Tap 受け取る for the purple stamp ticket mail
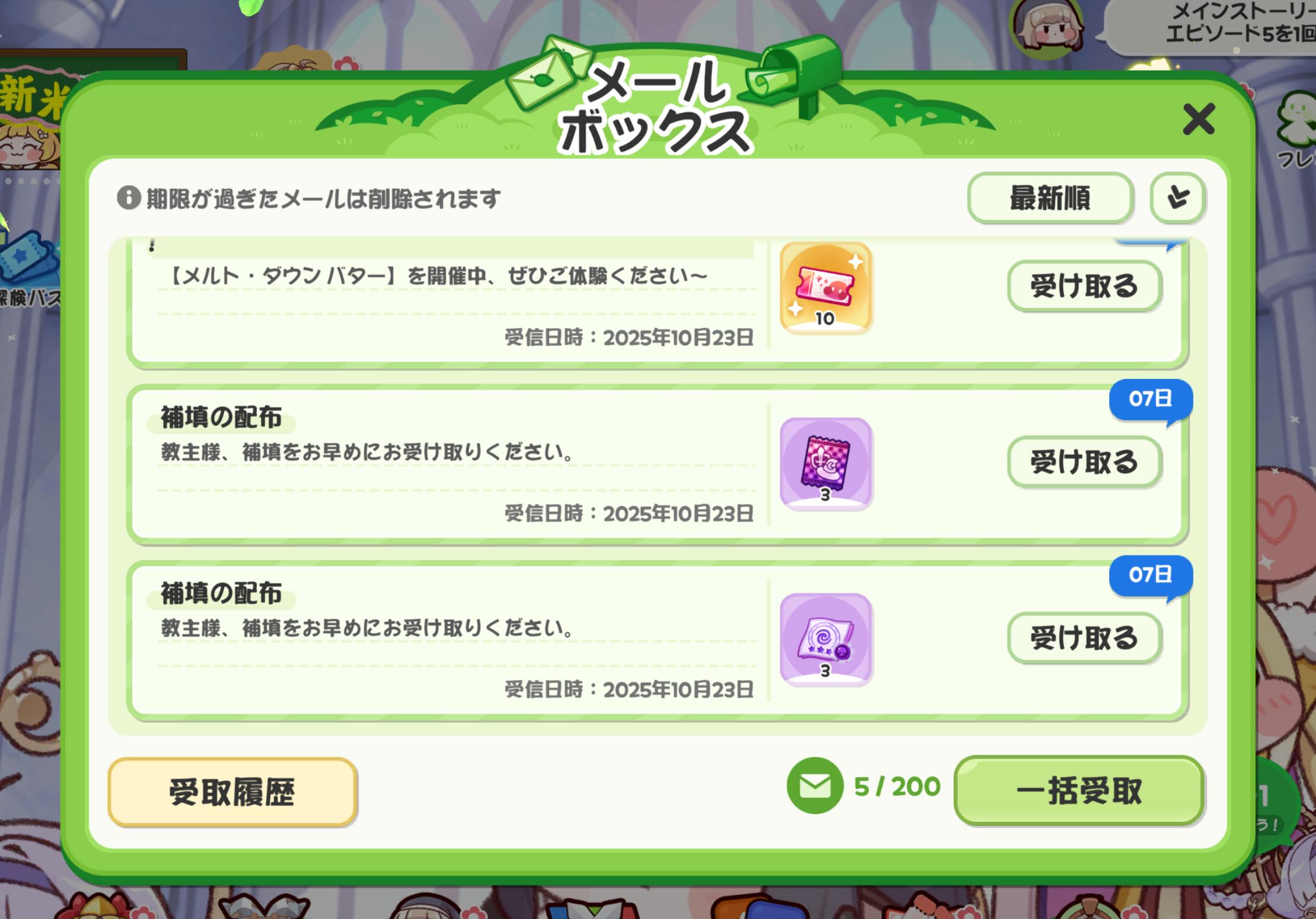 [1084, 462]
